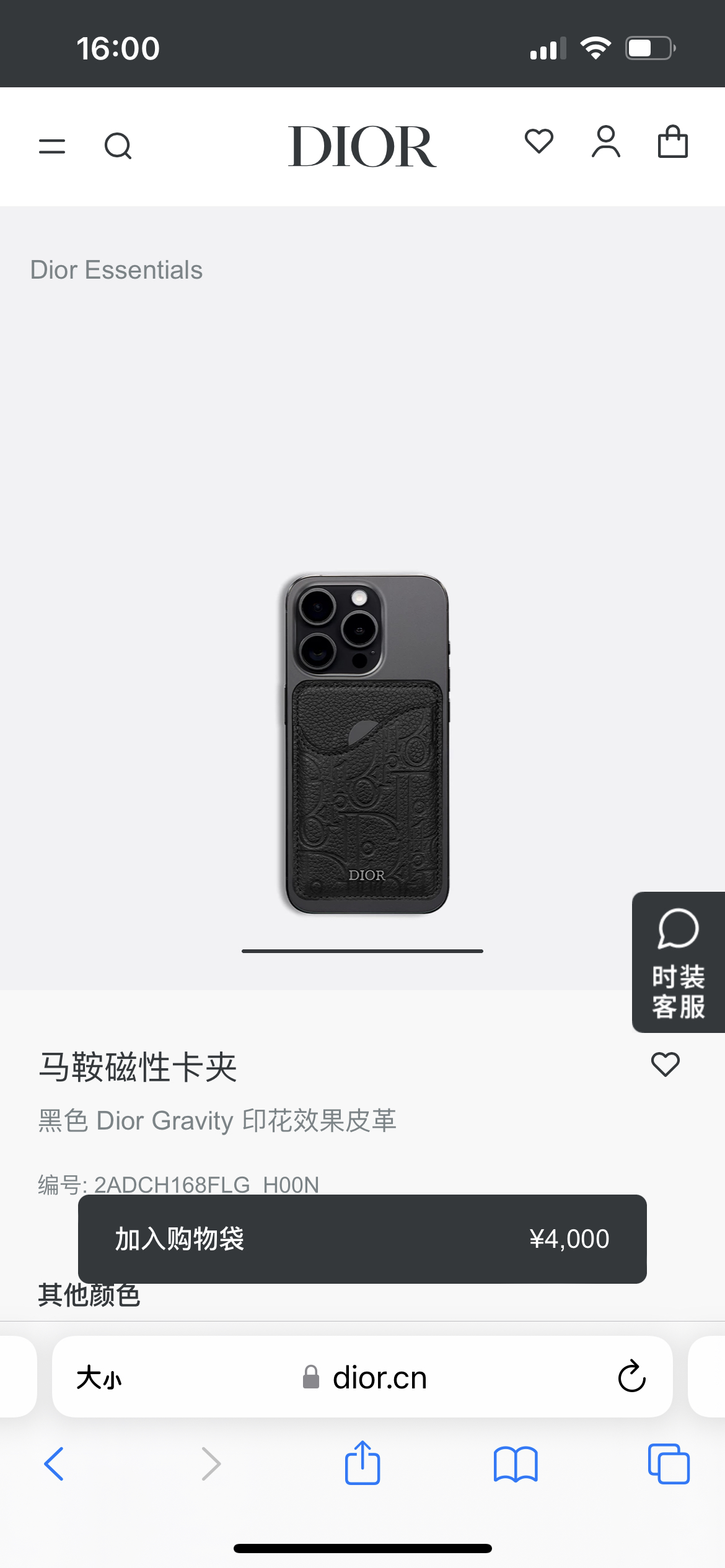This screenshot has height=1568, width=725.
Task: Share this page
Action: tap(362, 1463)
